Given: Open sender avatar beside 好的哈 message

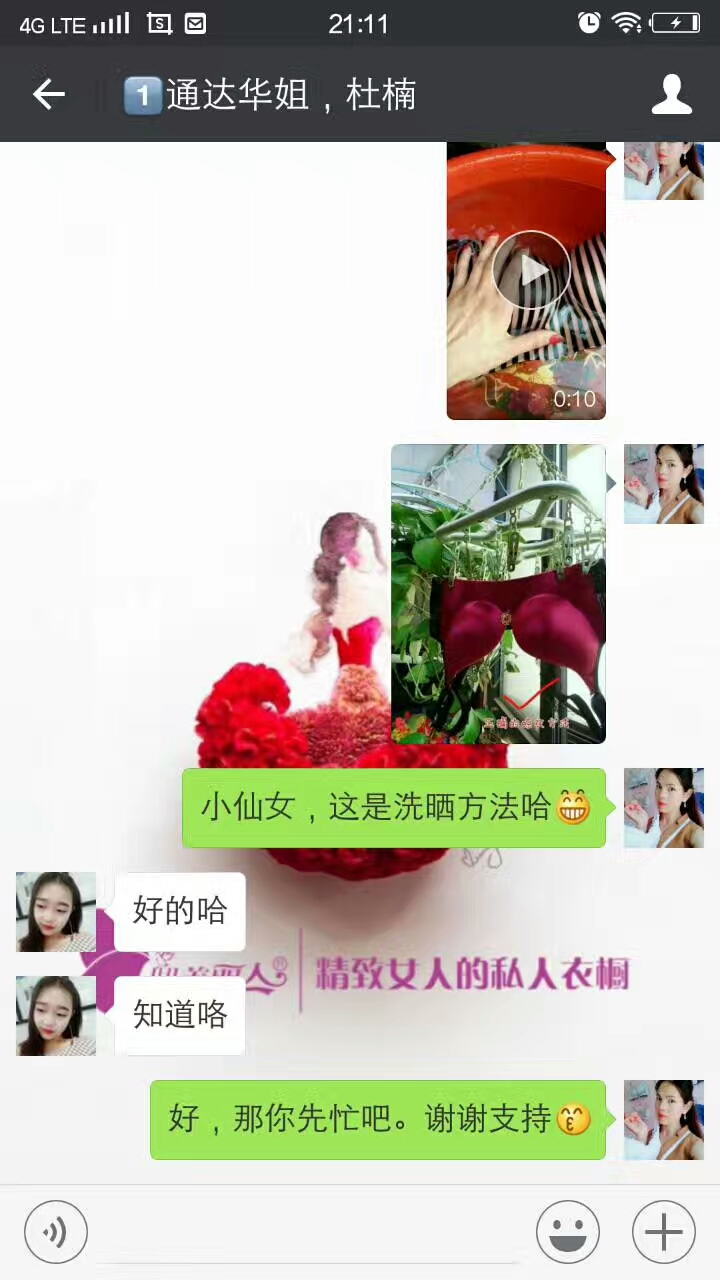Looking at the screenshot, I should click(56, 912).
